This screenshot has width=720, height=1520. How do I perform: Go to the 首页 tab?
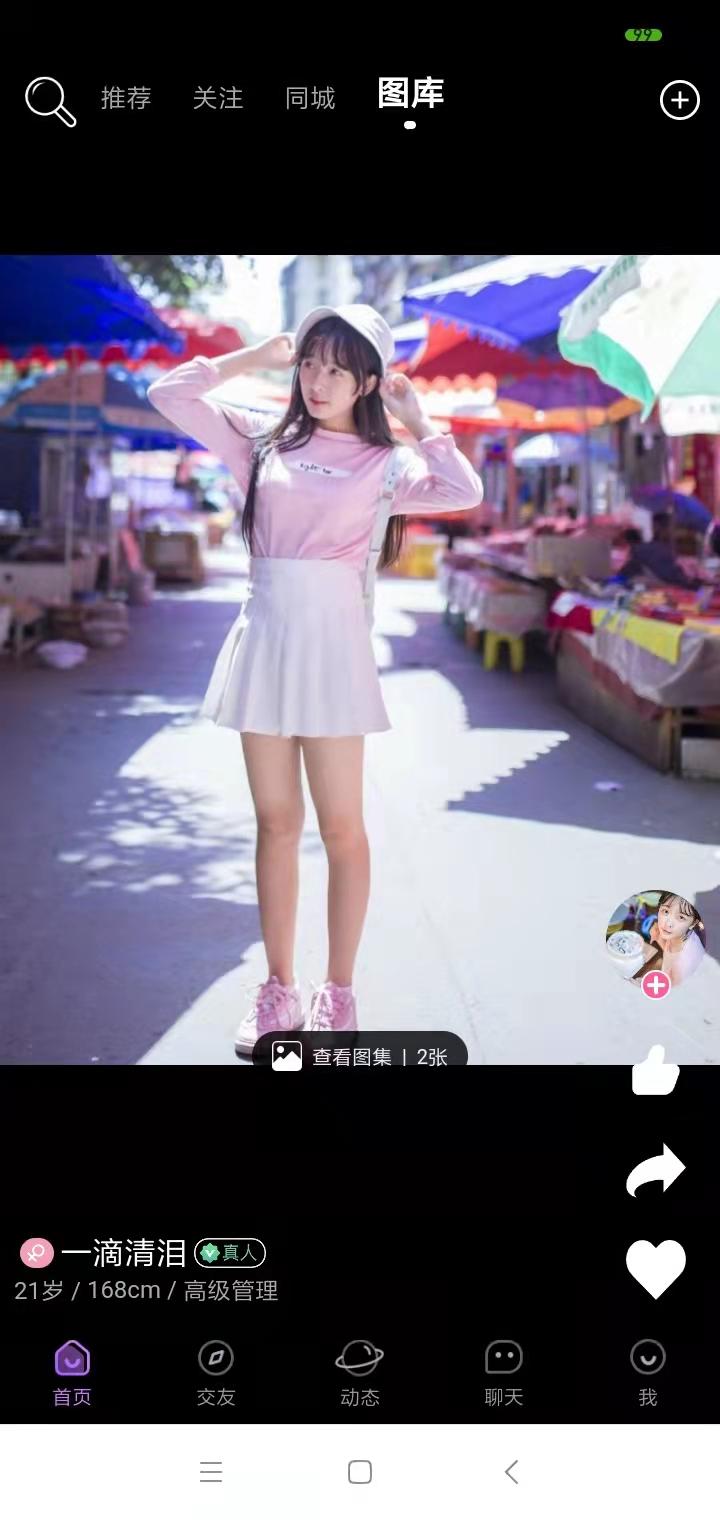(72, 1373)
